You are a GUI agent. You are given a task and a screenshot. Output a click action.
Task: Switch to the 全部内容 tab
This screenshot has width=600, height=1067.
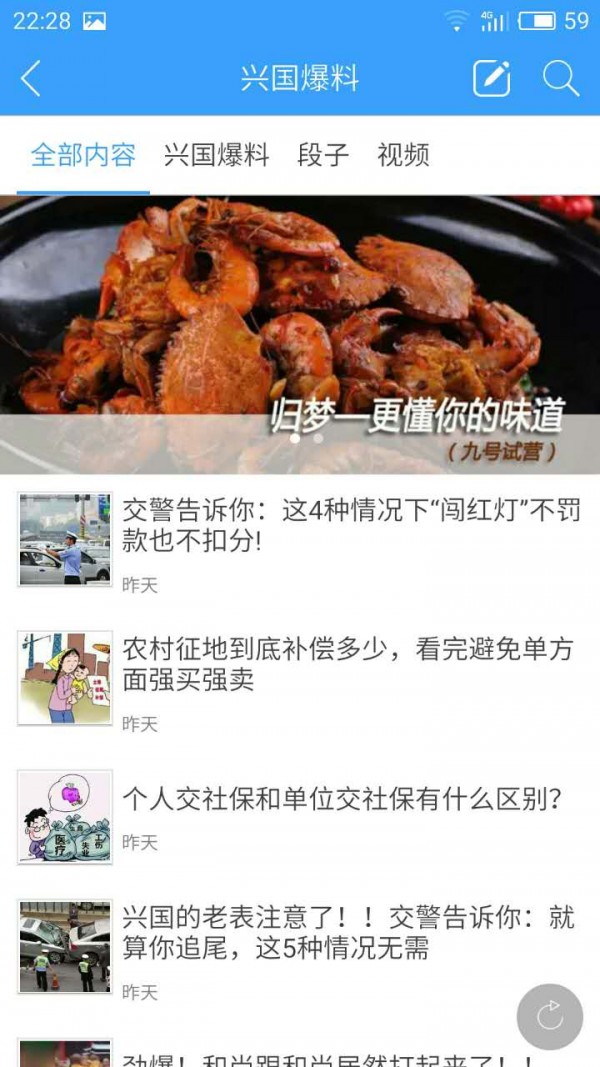pos(83,155)
